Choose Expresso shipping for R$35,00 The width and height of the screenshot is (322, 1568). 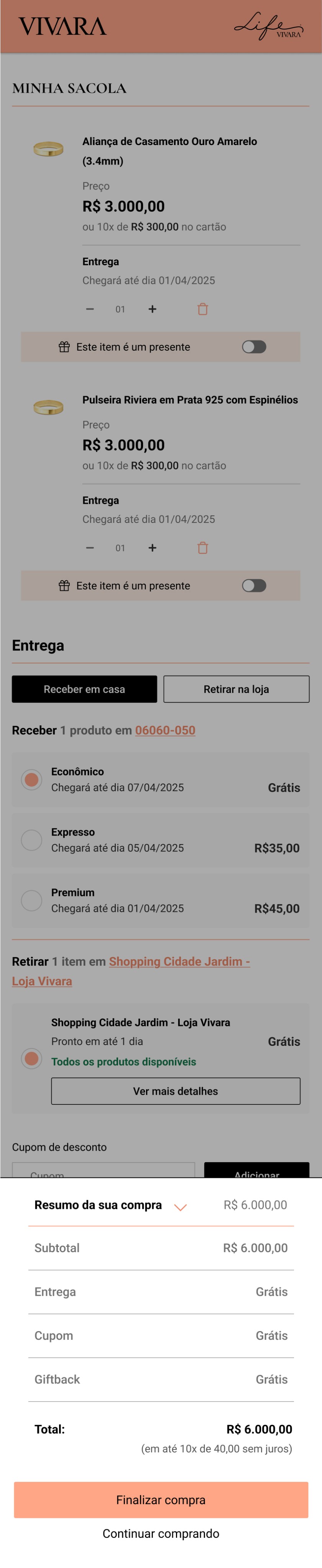[x=32, y=840]
